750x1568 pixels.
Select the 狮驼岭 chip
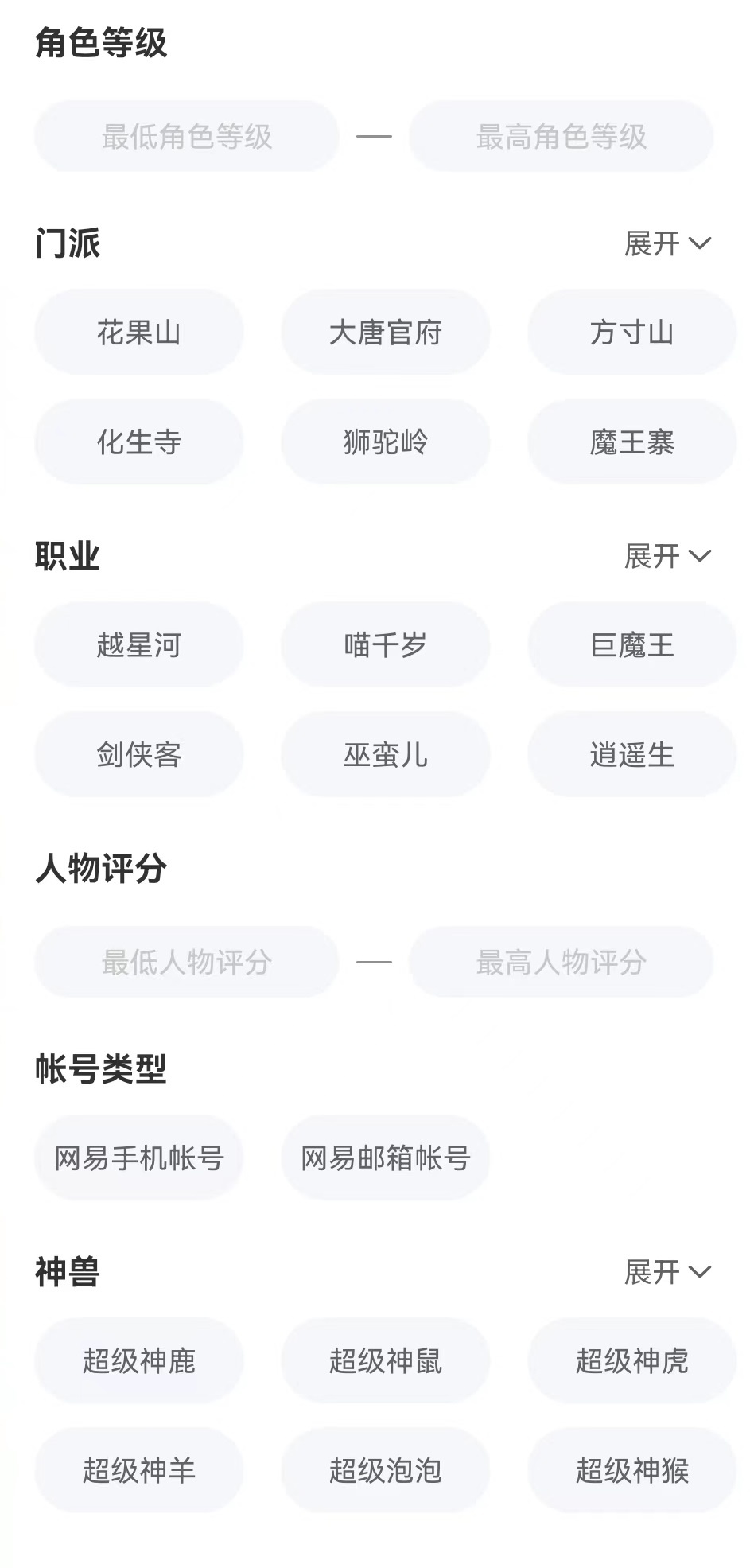coord(385,442)
